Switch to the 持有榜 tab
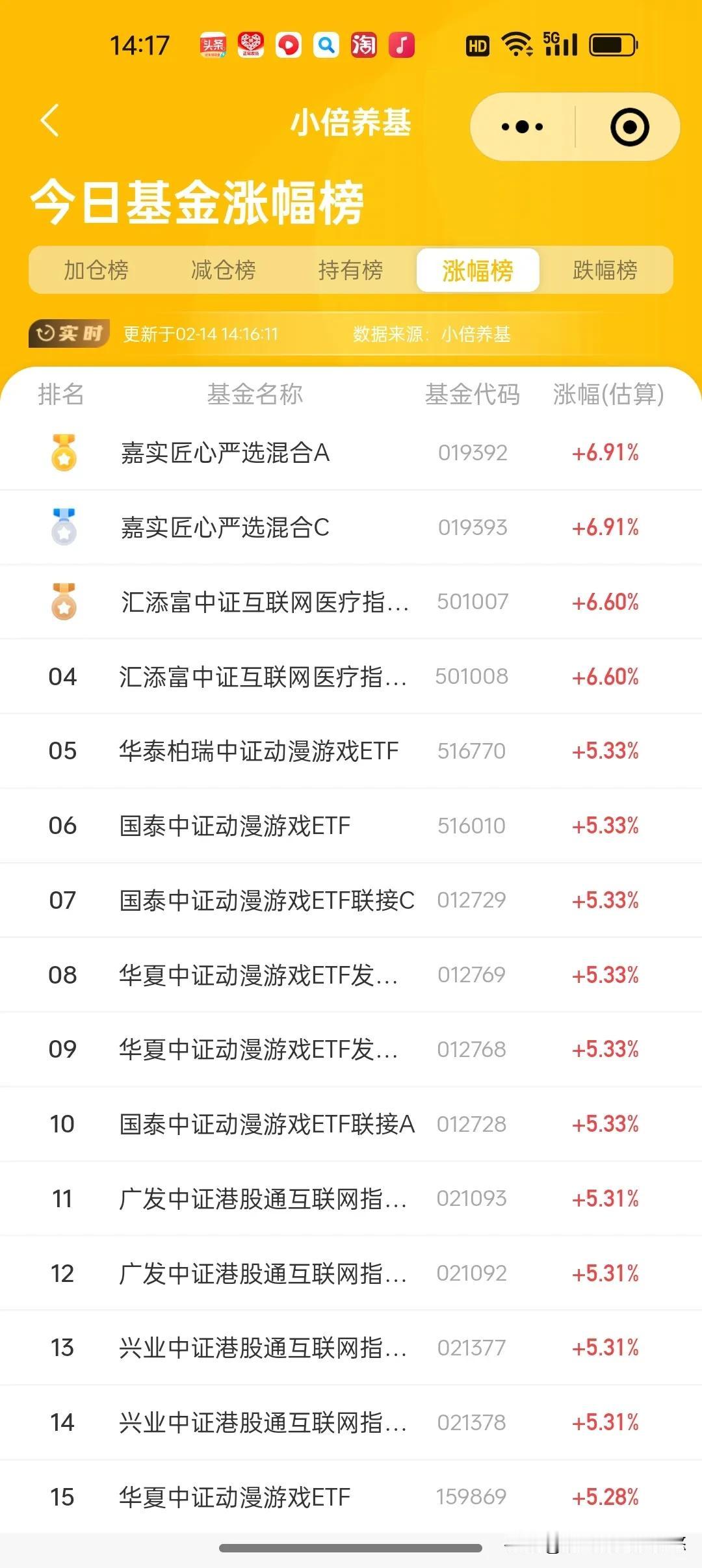Viewport: 702px width, 1568px height. click(350, 270)
